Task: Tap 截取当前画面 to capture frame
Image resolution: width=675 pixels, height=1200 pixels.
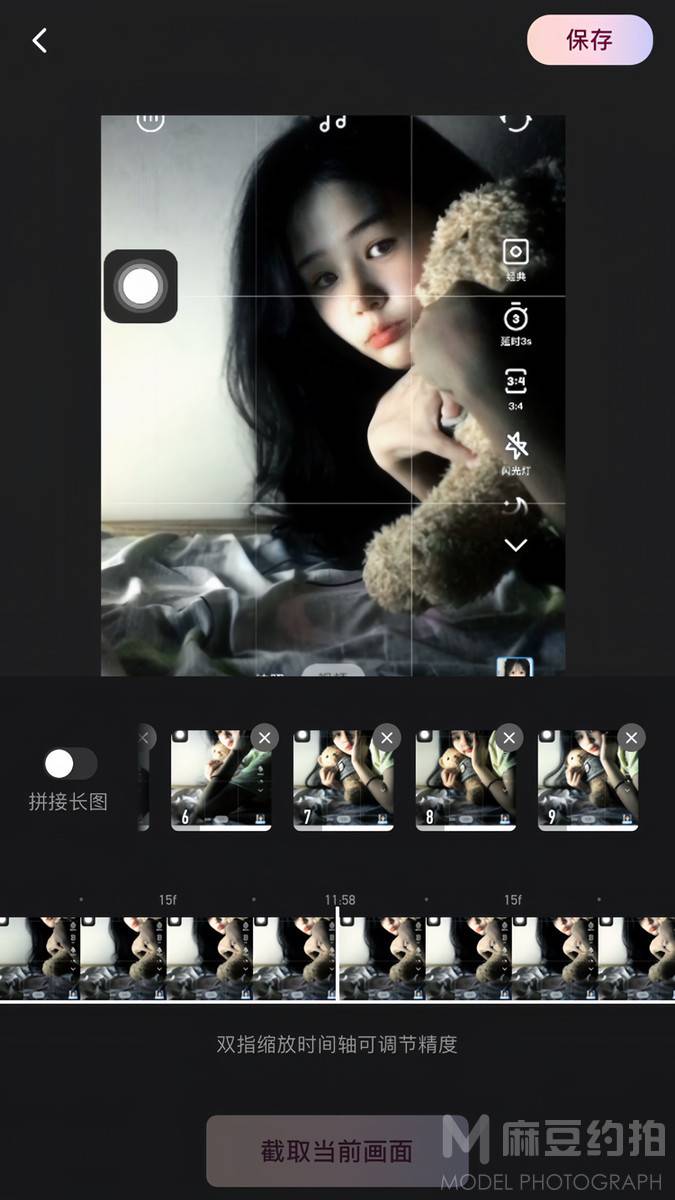Action: point(336,1151)
